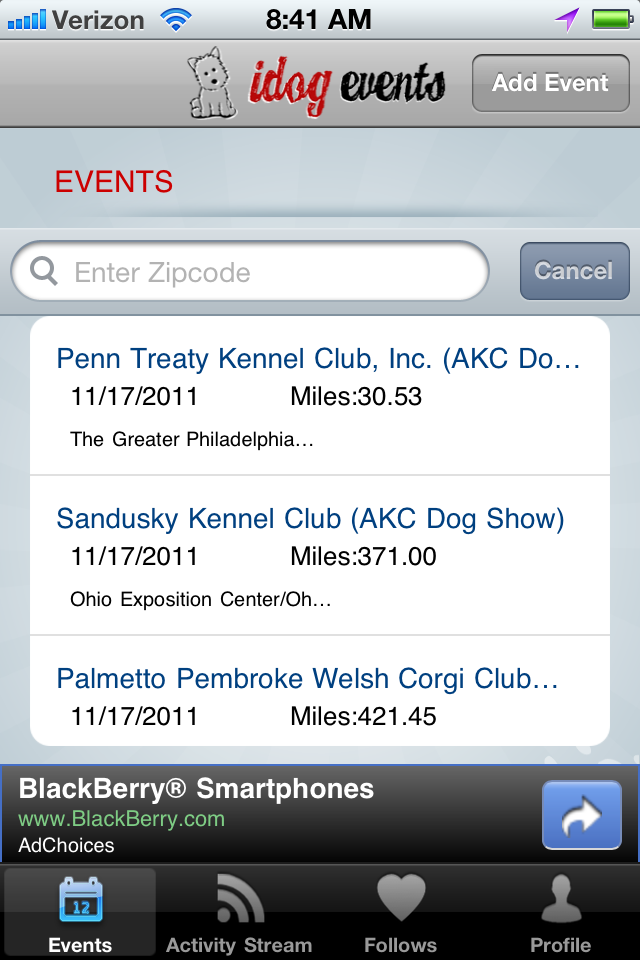Screen dimensions: 640x960
Task: Cancel the zipcode search
Action: tap(574, 271)
